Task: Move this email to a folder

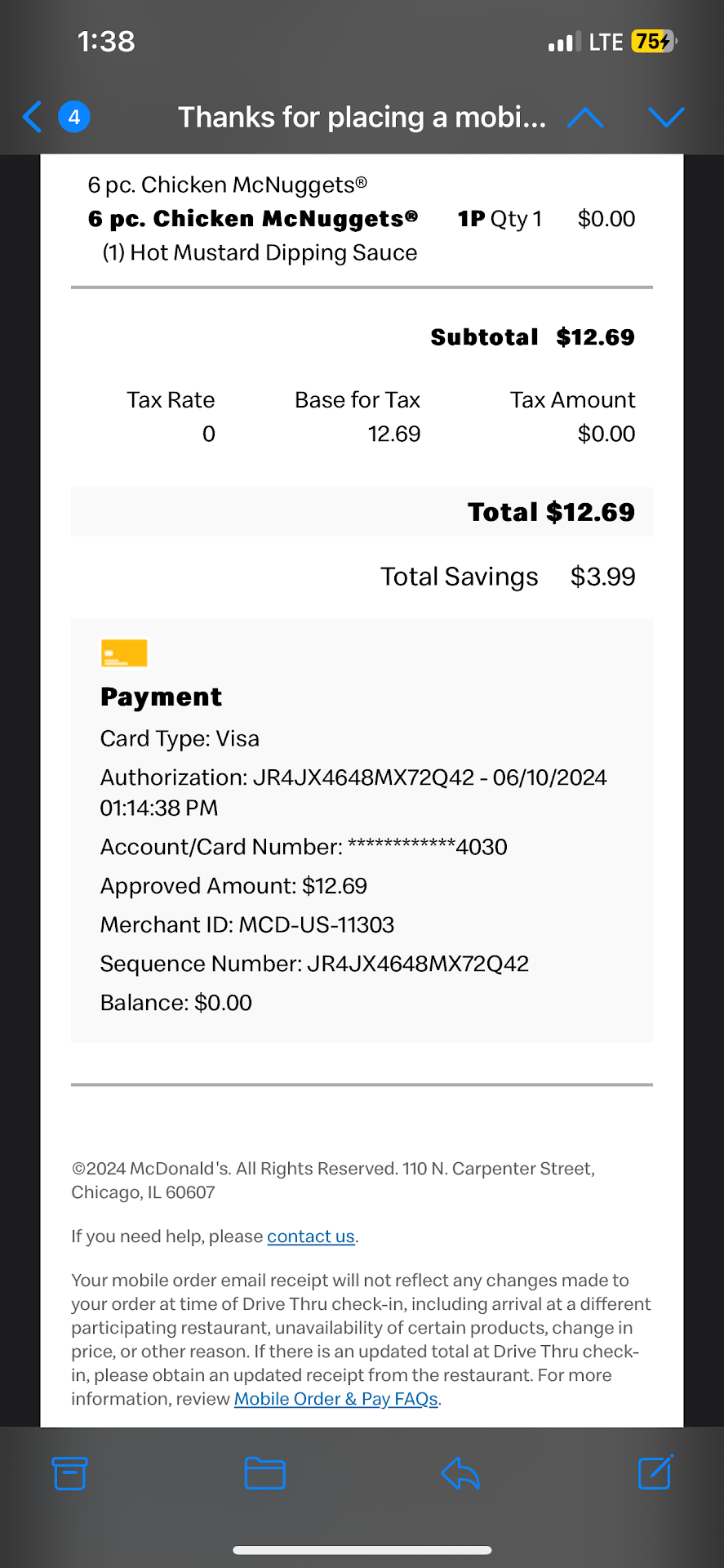Action: (264, 1473)
